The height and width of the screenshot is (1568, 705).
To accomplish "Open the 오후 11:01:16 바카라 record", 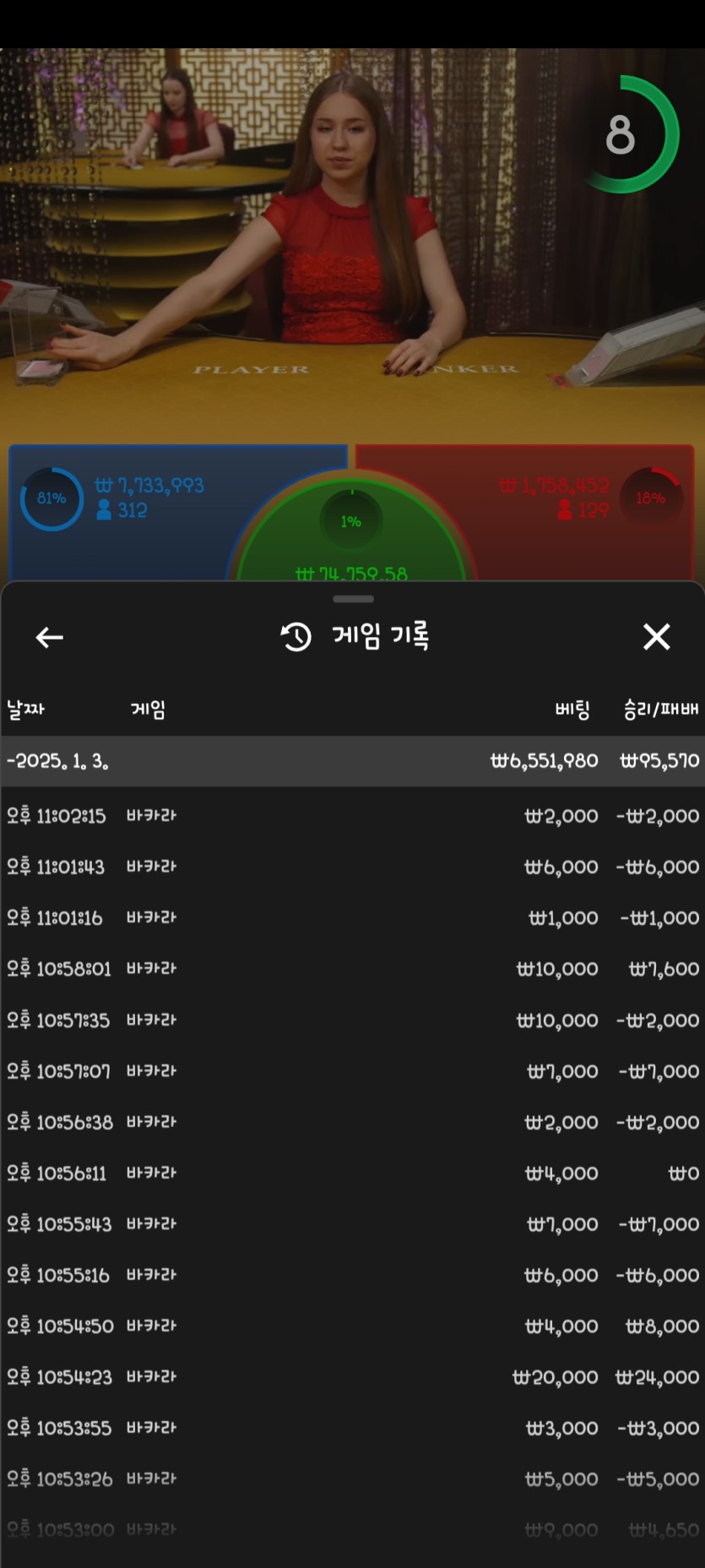I will [x=352, y=917].
